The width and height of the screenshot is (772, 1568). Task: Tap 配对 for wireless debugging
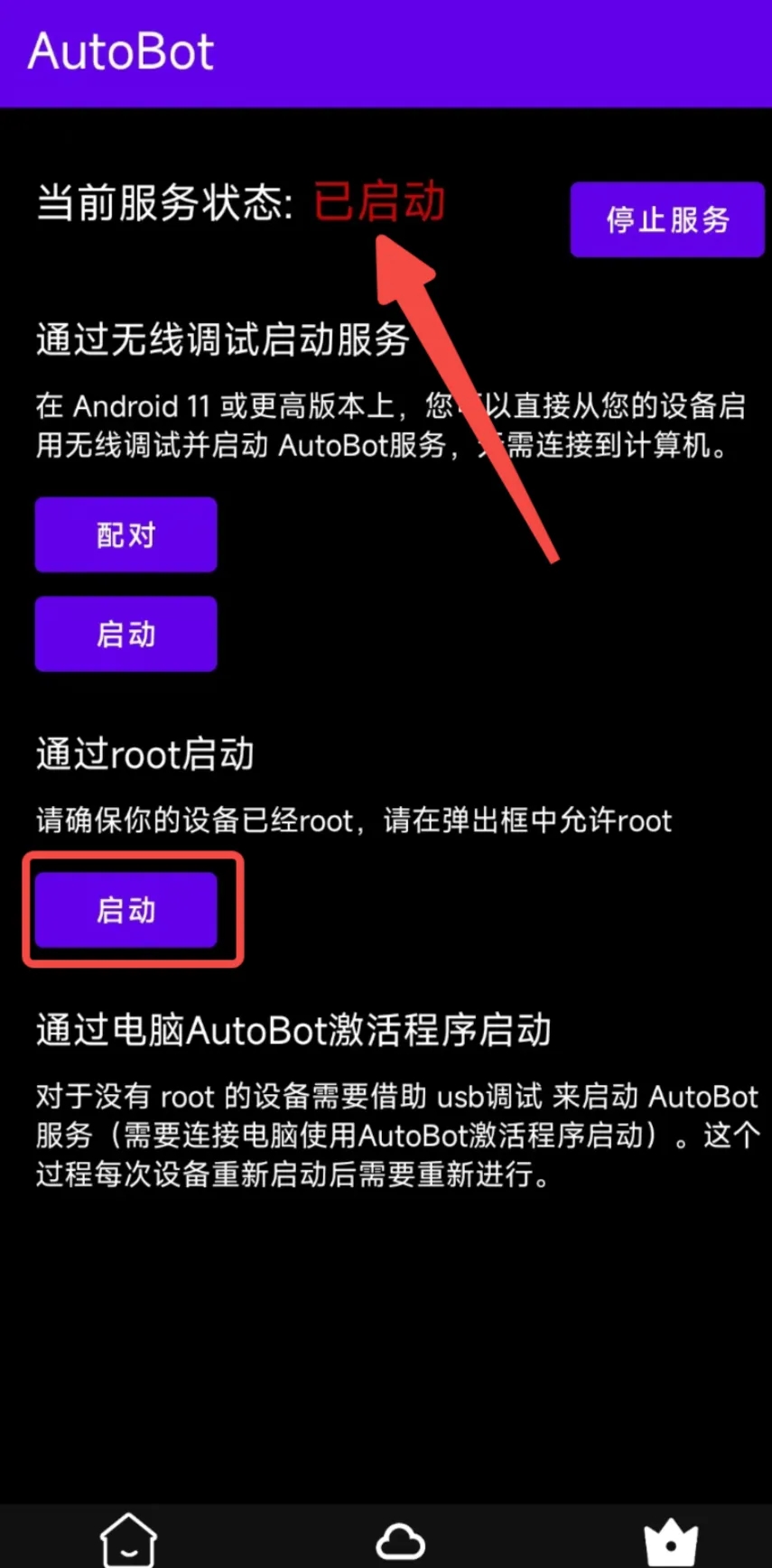pos(126,534)
